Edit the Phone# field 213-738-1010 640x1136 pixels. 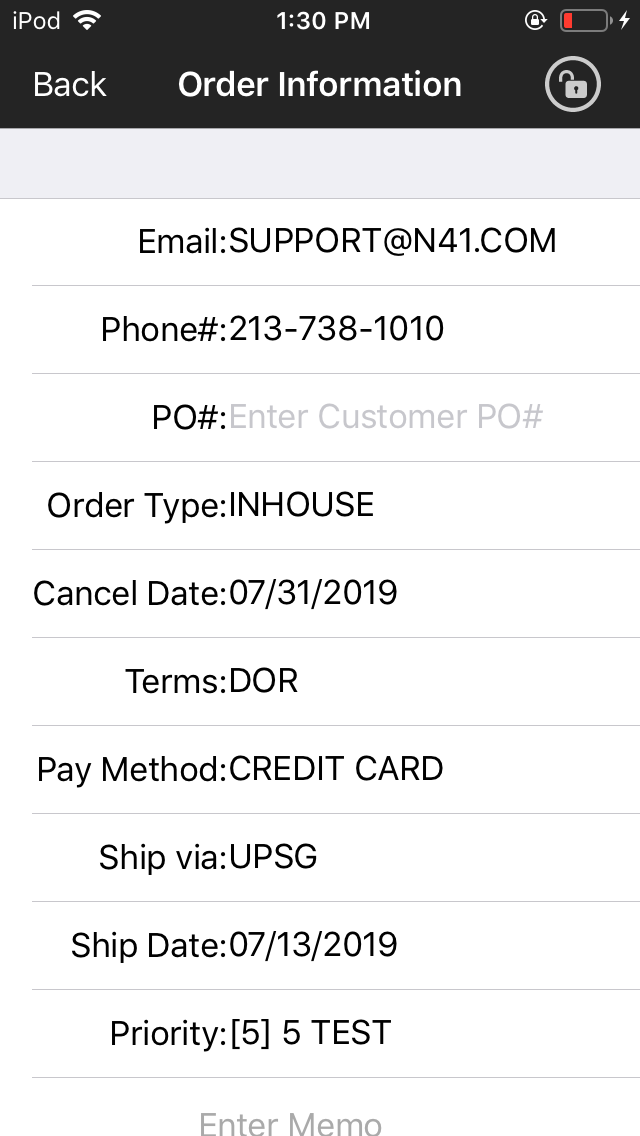pyautogui.click(x=336, y=329)
